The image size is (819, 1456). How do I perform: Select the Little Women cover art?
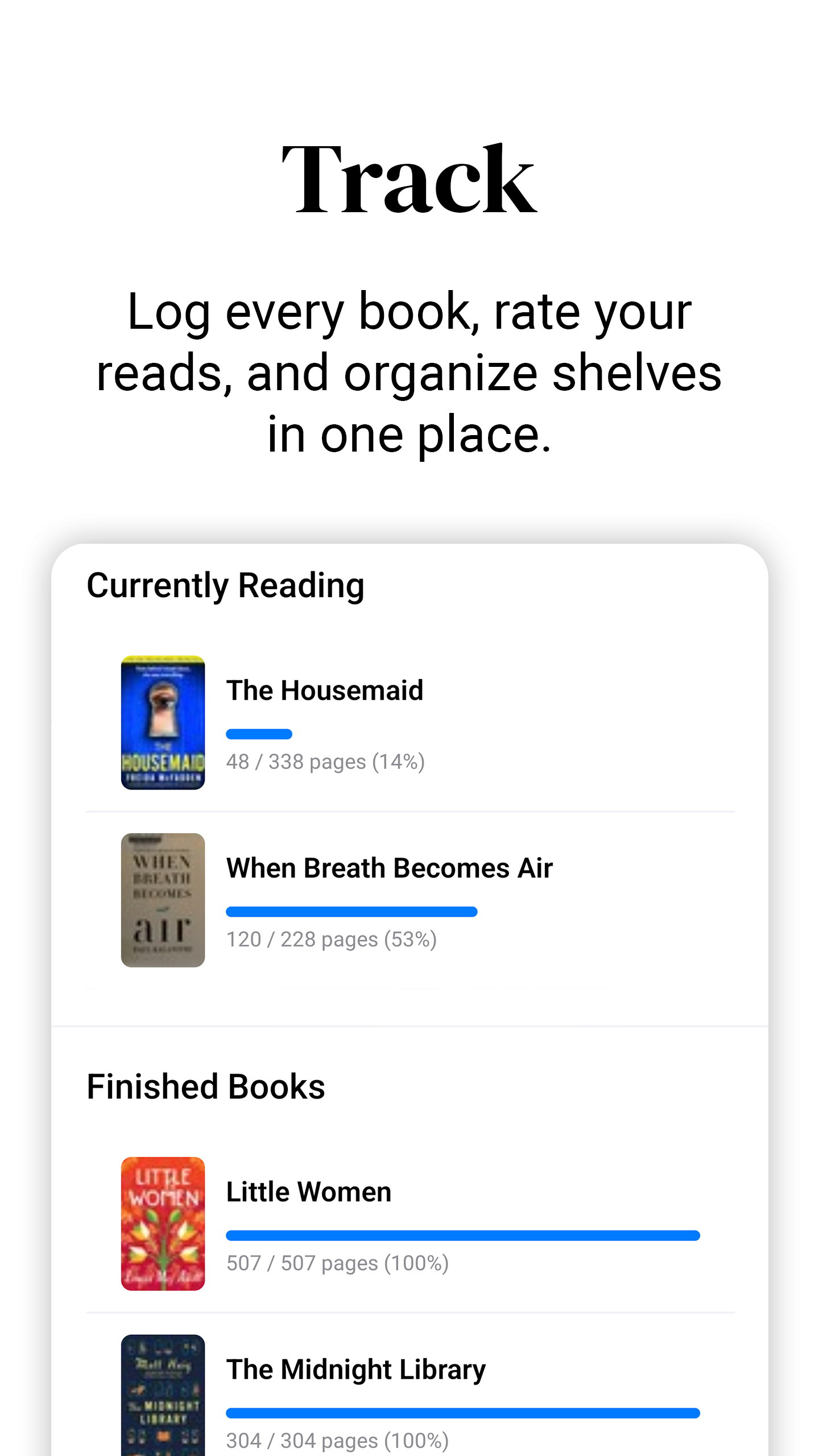click(163, 1223)
